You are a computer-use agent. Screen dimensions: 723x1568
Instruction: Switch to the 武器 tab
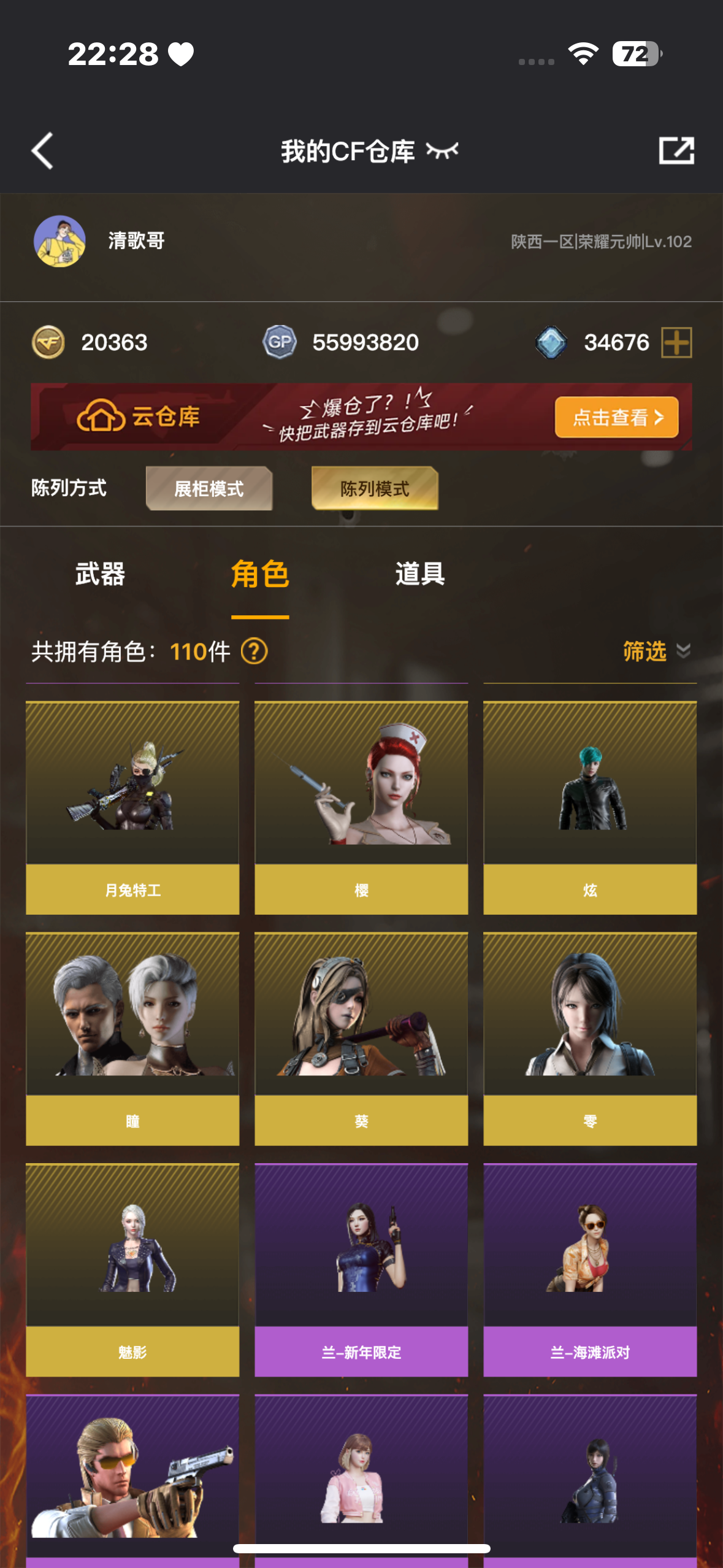[100, 574]
